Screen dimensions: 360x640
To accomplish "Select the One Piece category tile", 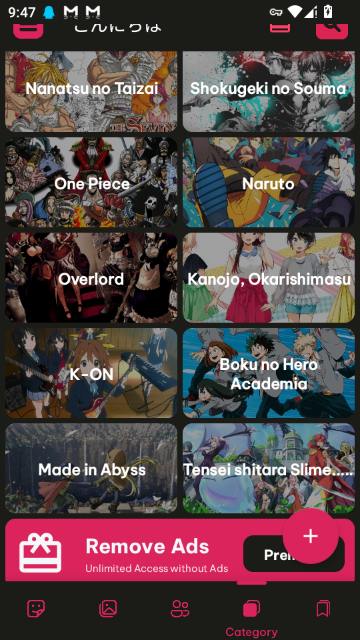I will tap(91, 182).
